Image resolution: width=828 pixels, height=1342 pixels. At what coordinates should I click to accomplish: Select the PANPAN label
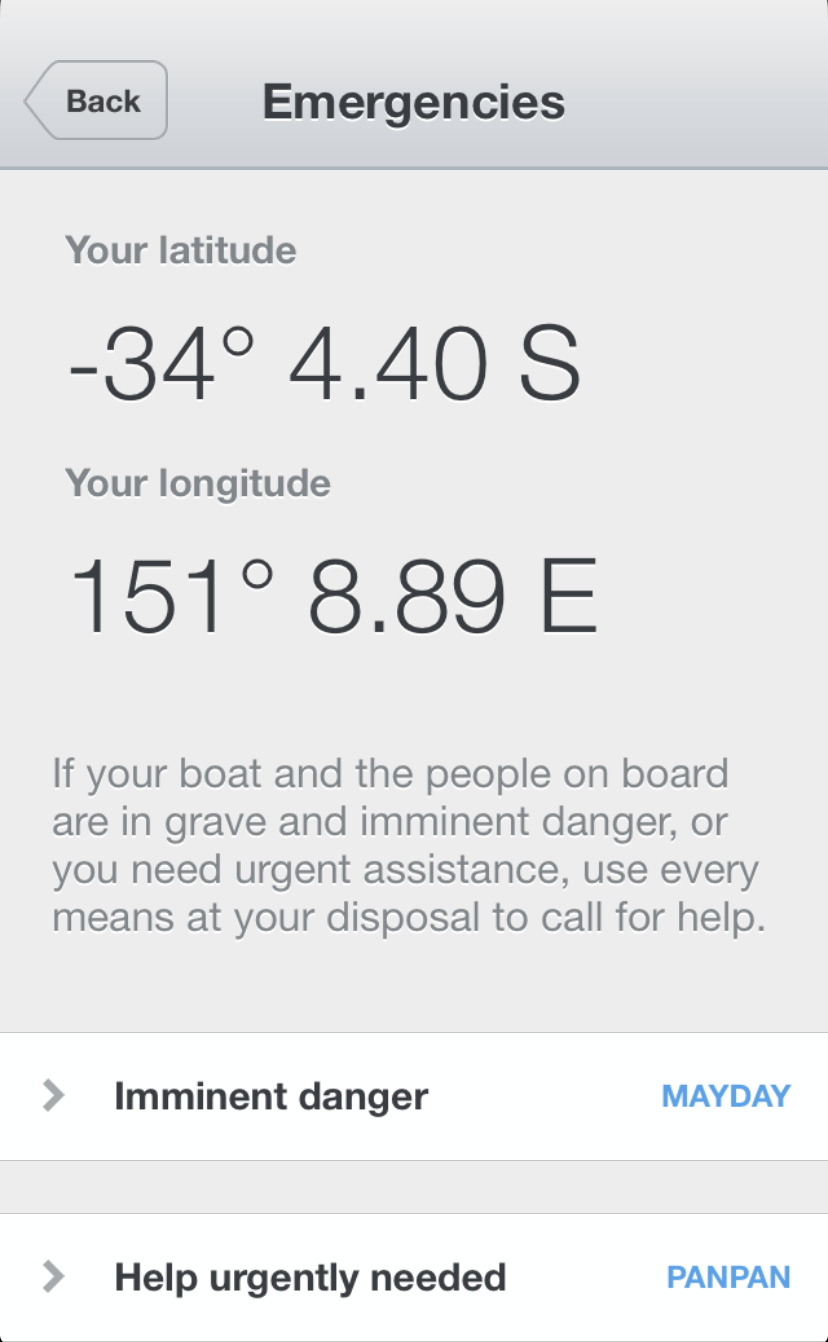coord(727,1277)
